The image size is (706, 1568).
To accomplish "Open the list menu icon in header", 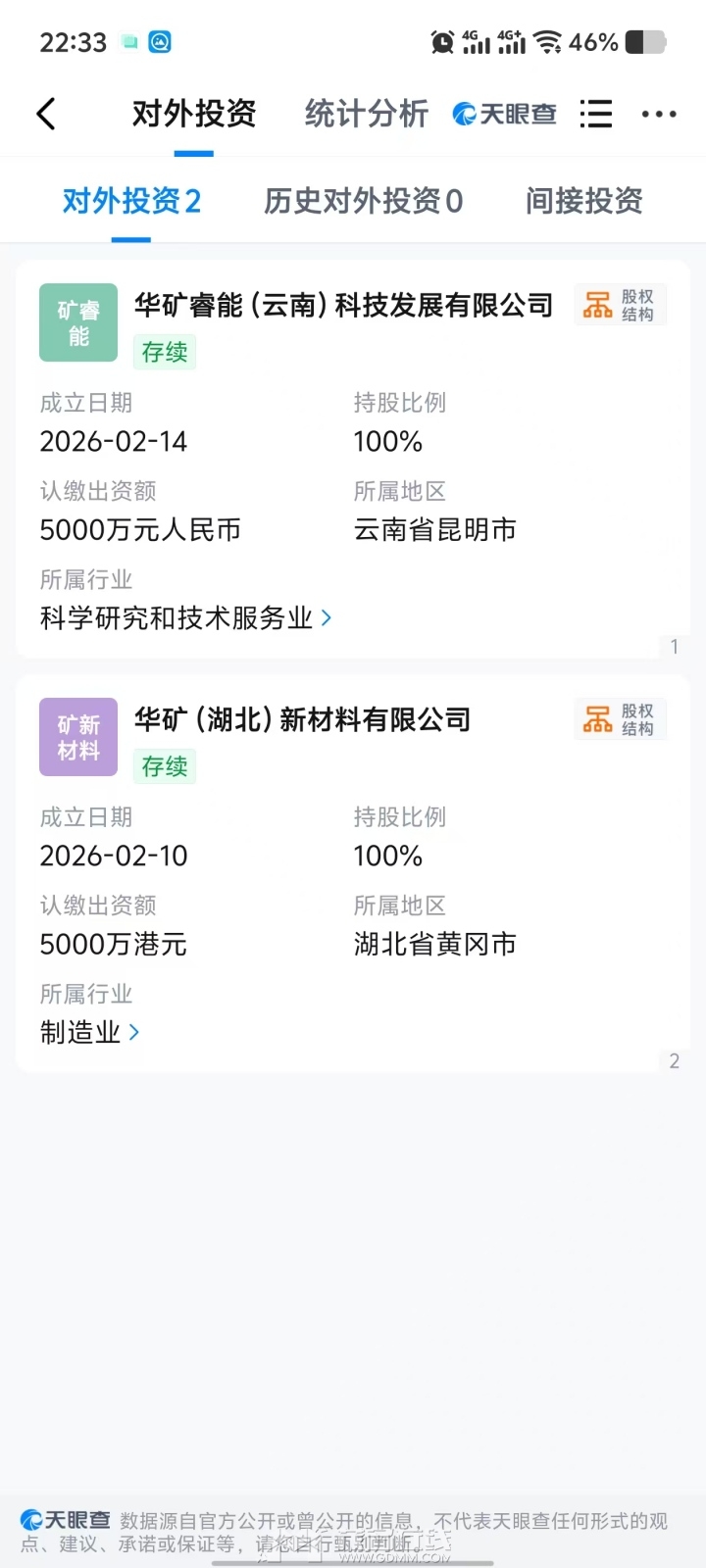I will (x=595, y=114).
